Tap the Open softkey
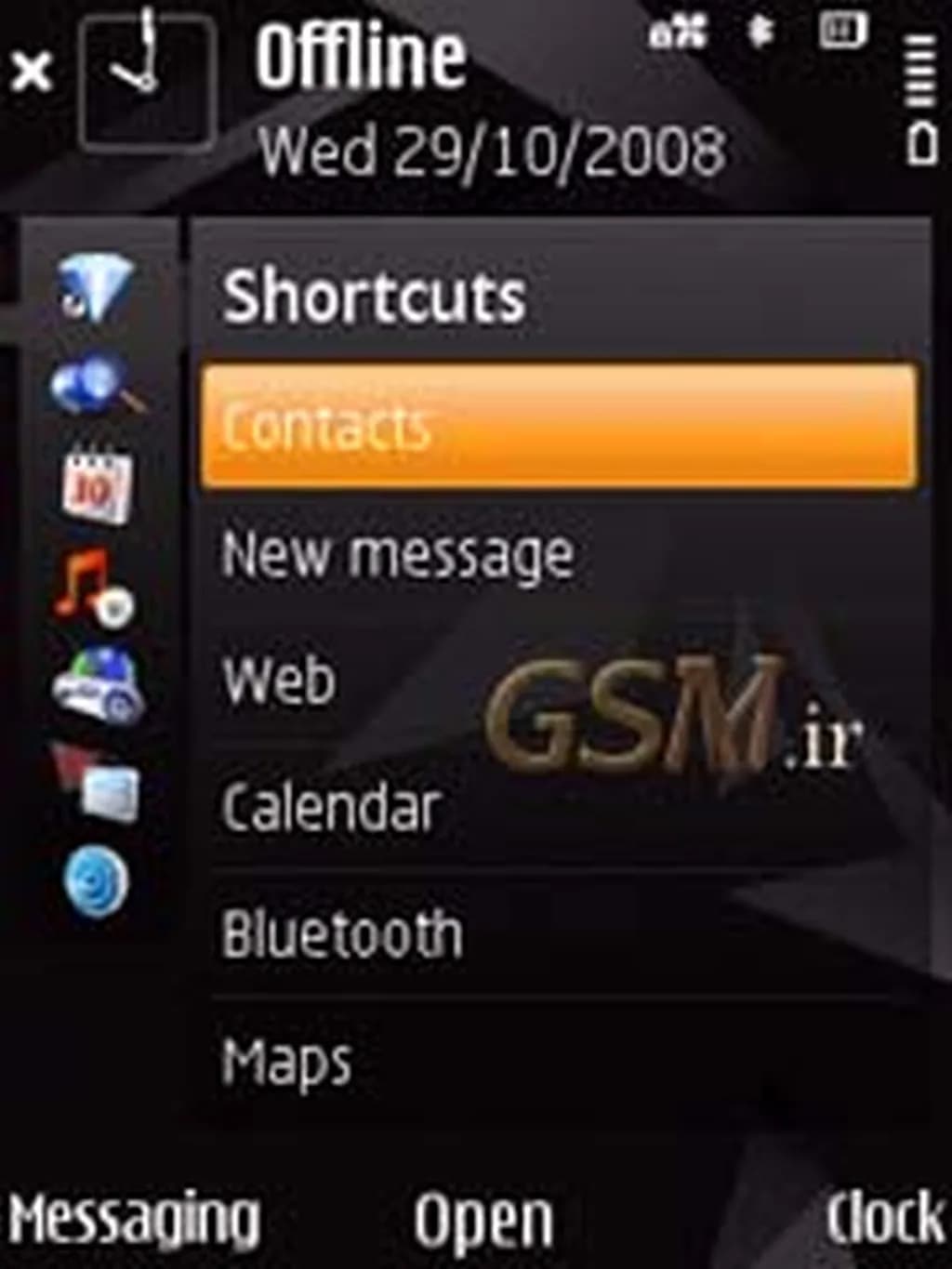The image size is (952, 1269). pos(483,1220)
